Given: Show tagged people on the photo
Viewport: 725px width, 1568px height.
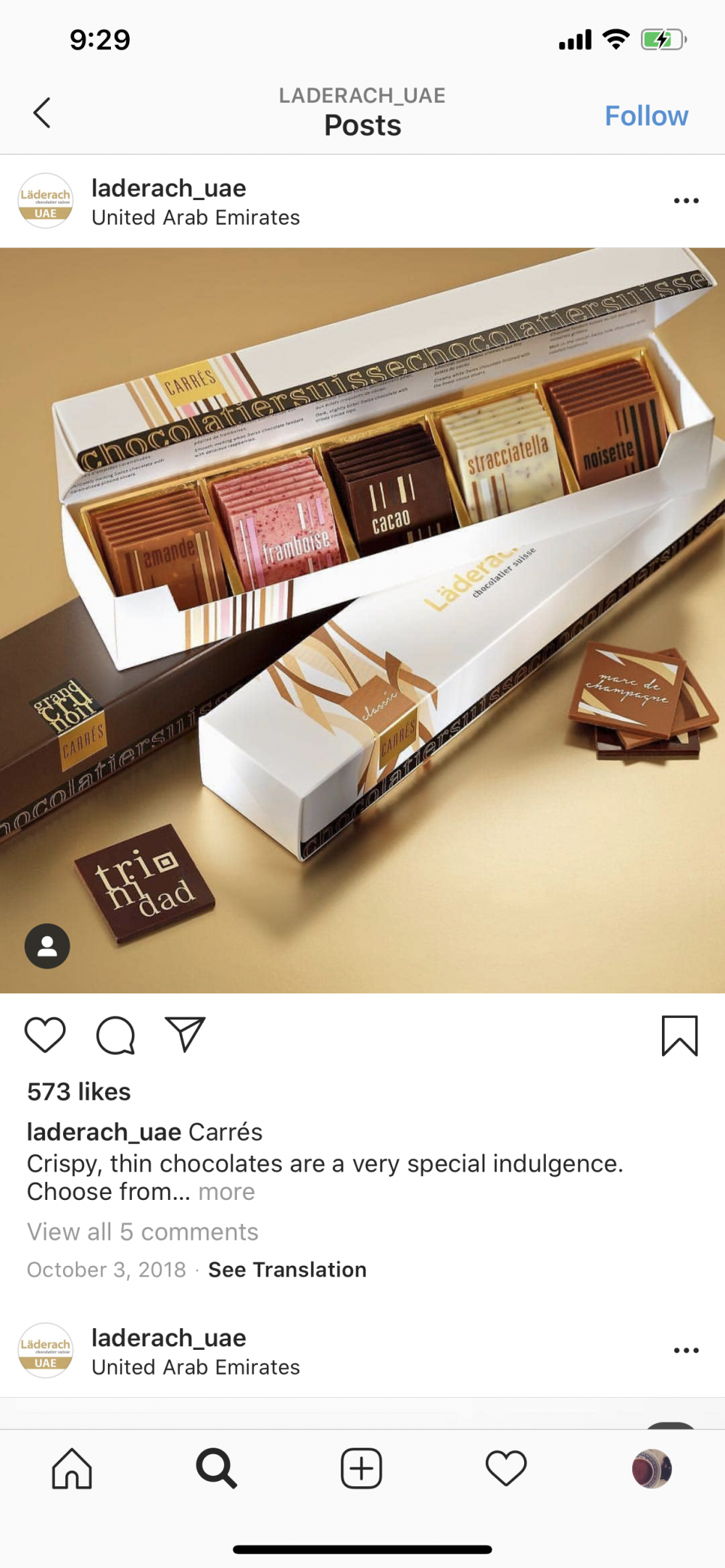Looking at the screenshot, I should (x=47, y=946).
